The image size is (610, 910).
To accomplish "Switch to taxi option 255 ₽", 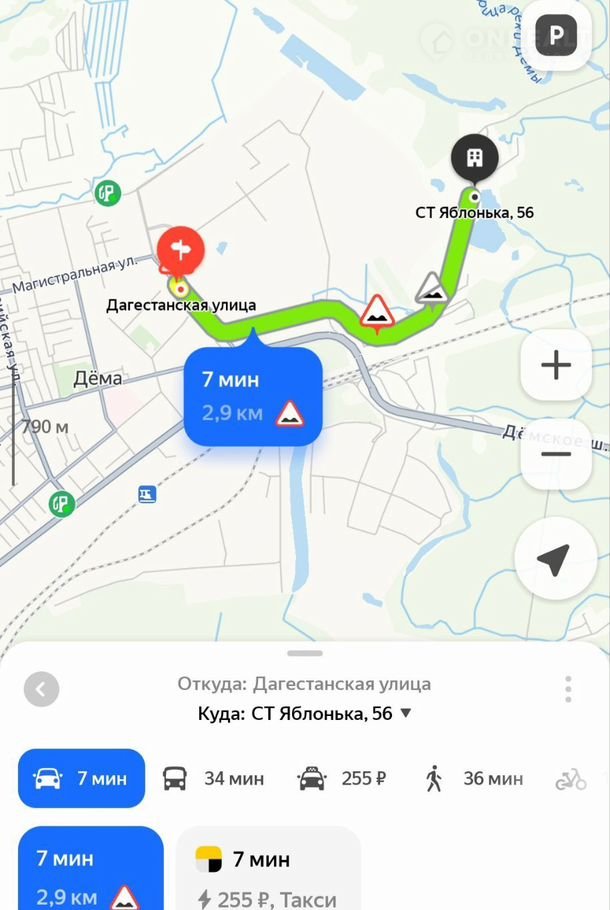I will 342,778.
